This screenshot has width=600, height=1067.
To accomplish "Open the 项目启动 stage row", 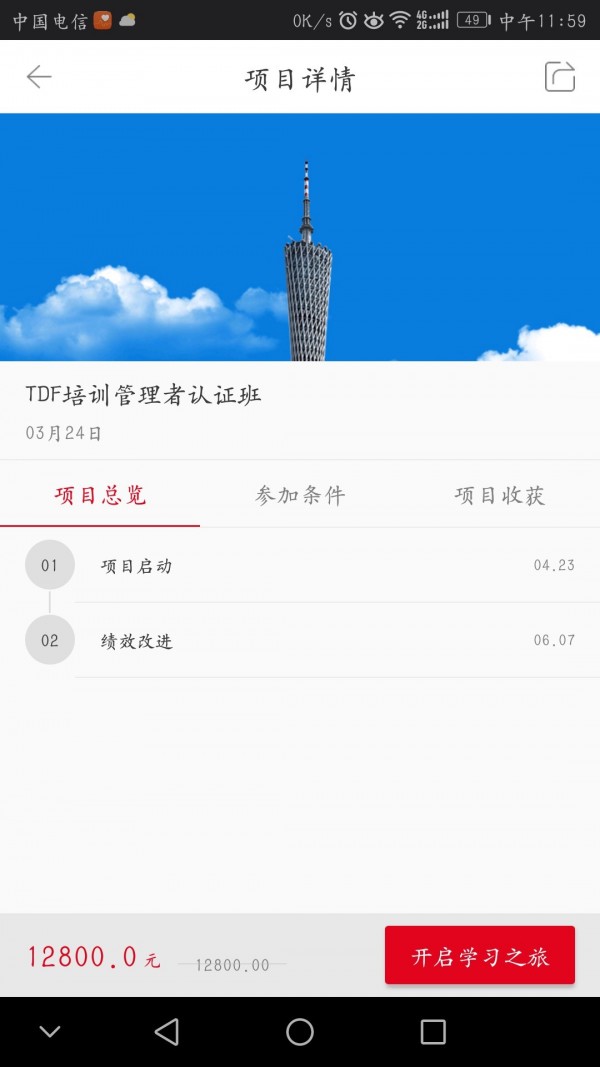I will tap(300, 566).
